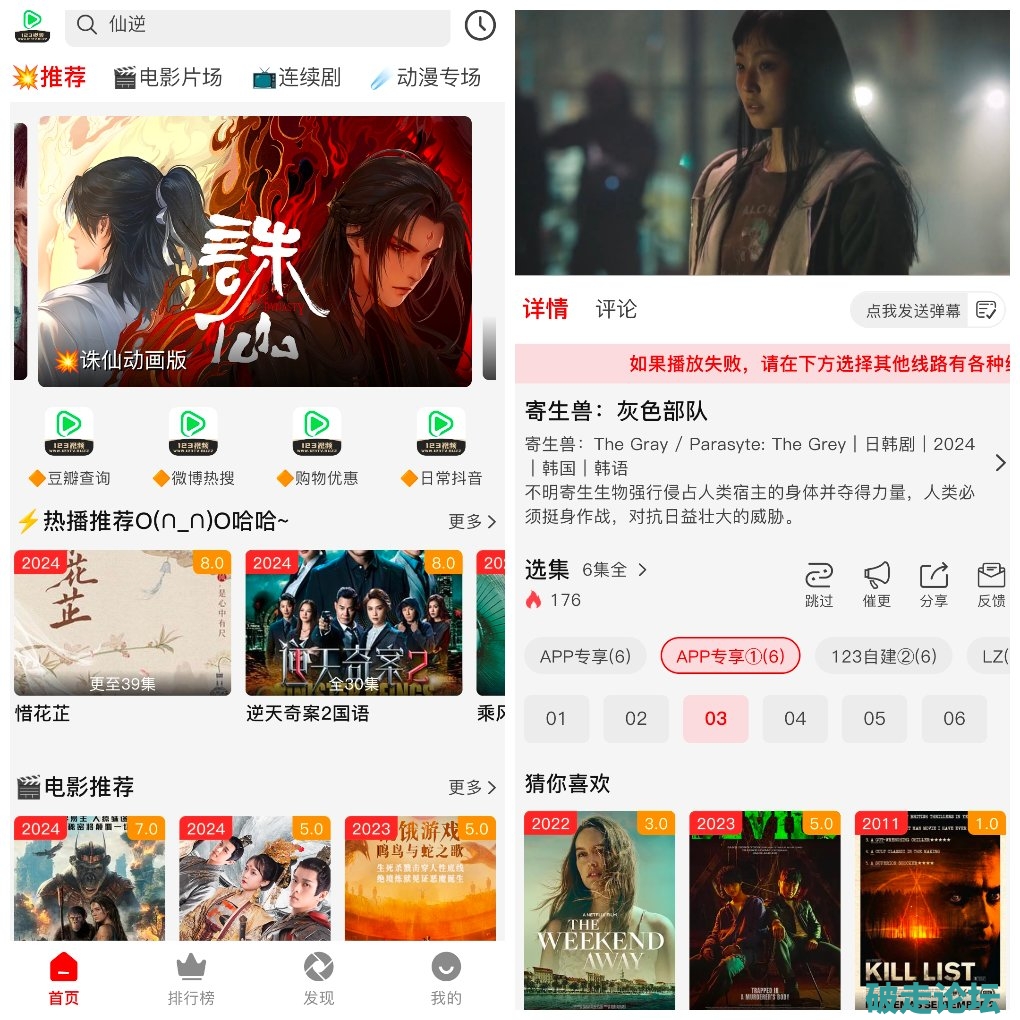
Task: Open The Weekend Away recommendation
Action: (x=599, y=909)
